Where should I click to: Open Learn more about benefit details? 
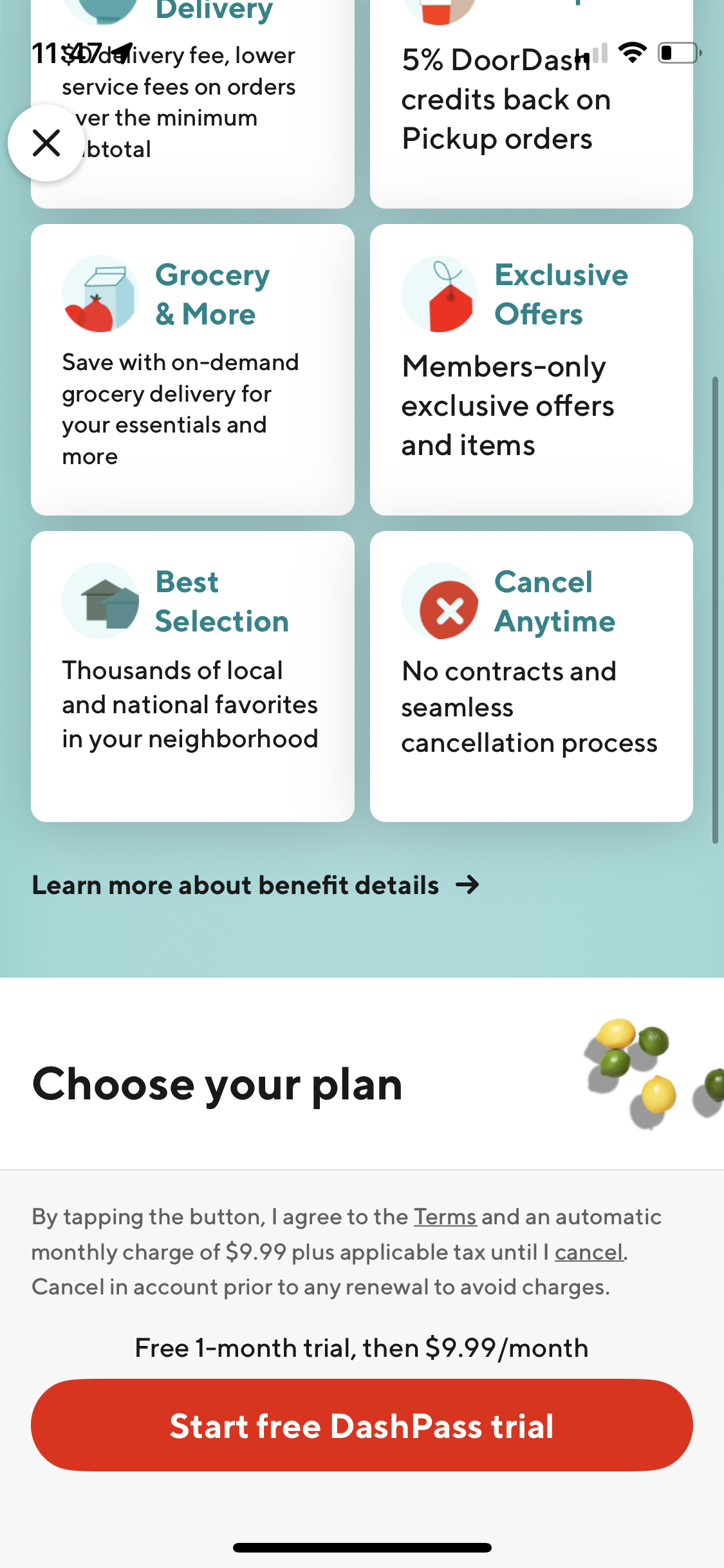click(x=255, y=886)
